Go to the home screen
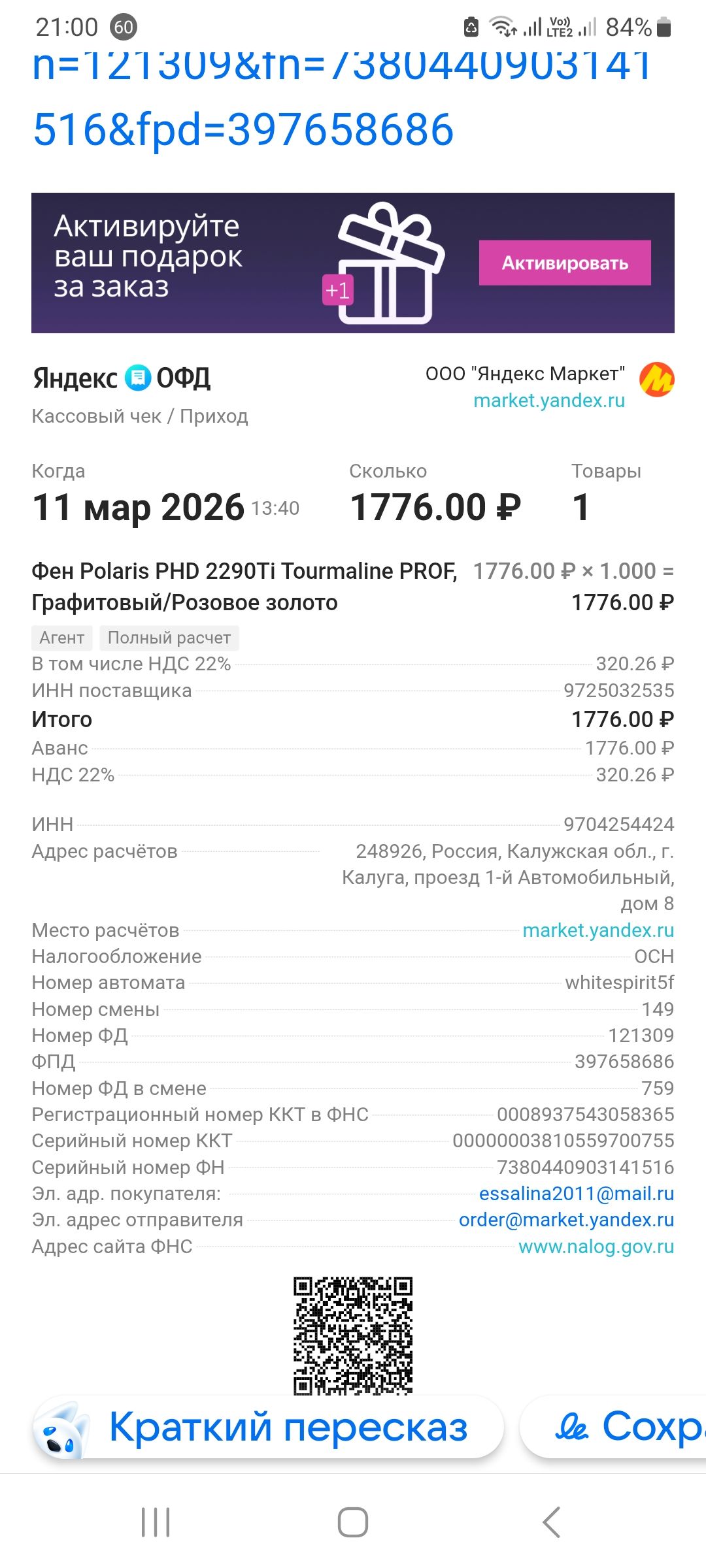The image size is (706, 1568). (x=353, y=1522)
